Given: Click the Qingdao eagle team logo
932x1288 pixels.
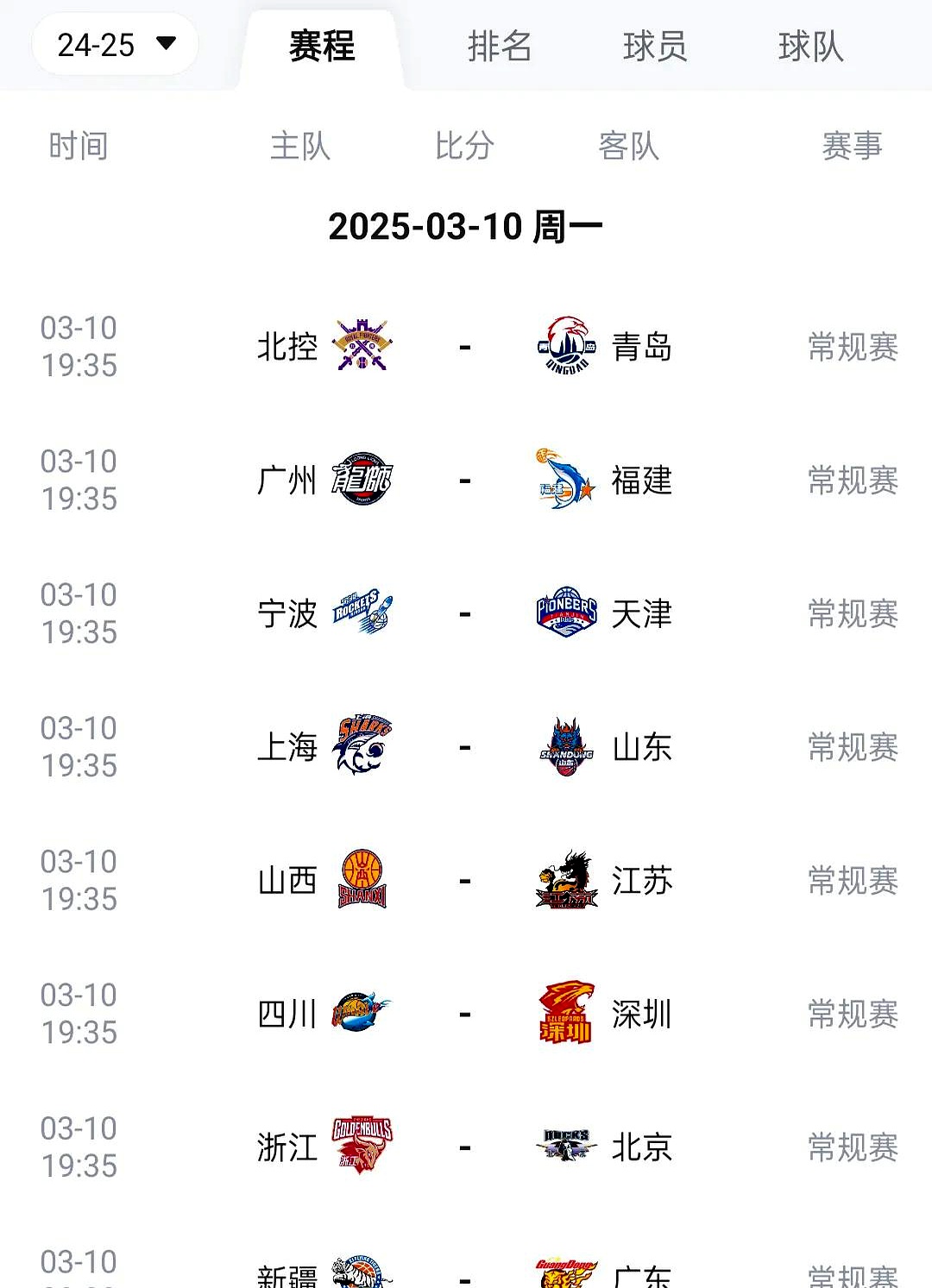Looking at the screenshot, I should [x=565, y=347].
